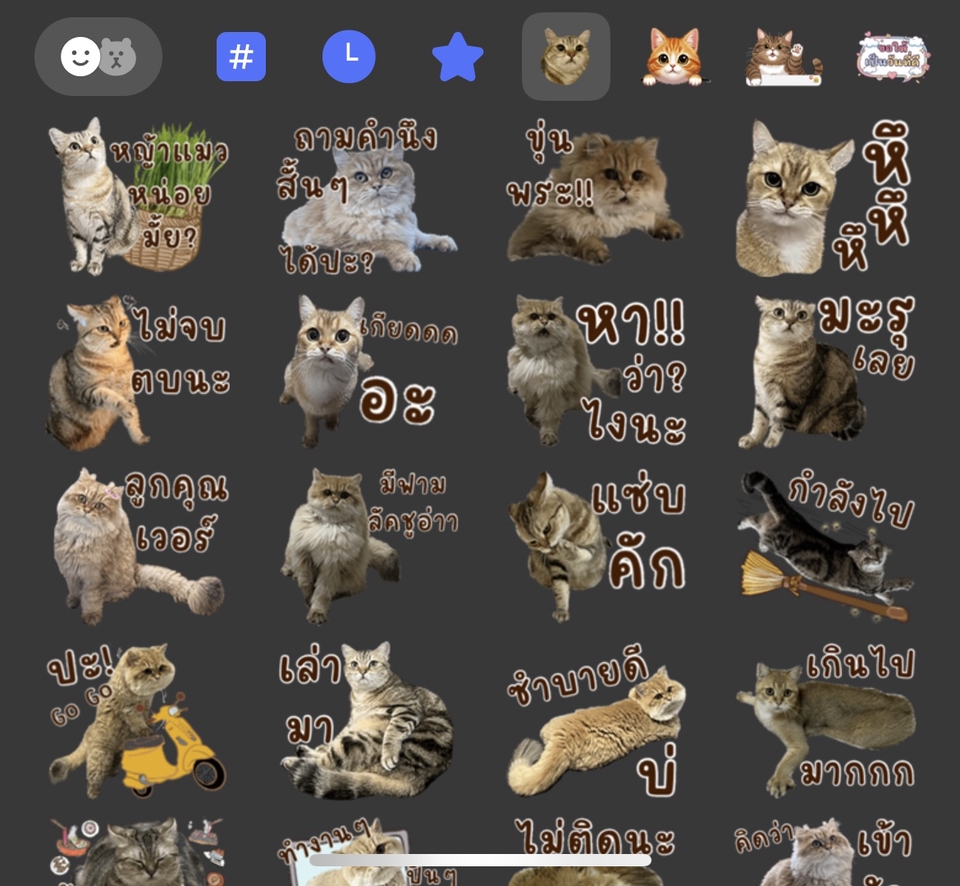This screenshot has height=886, width=960.
Task: Pick the cat riding a broomstick sticker
Action: 824,545
